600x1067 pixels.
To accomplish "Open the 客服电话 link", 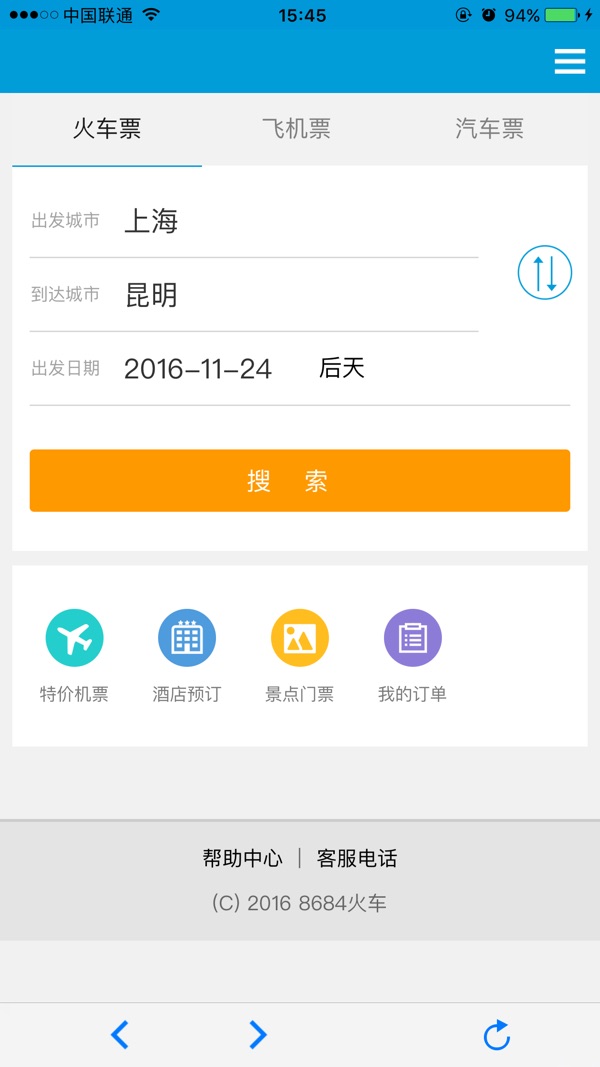I will click(357, 858).
